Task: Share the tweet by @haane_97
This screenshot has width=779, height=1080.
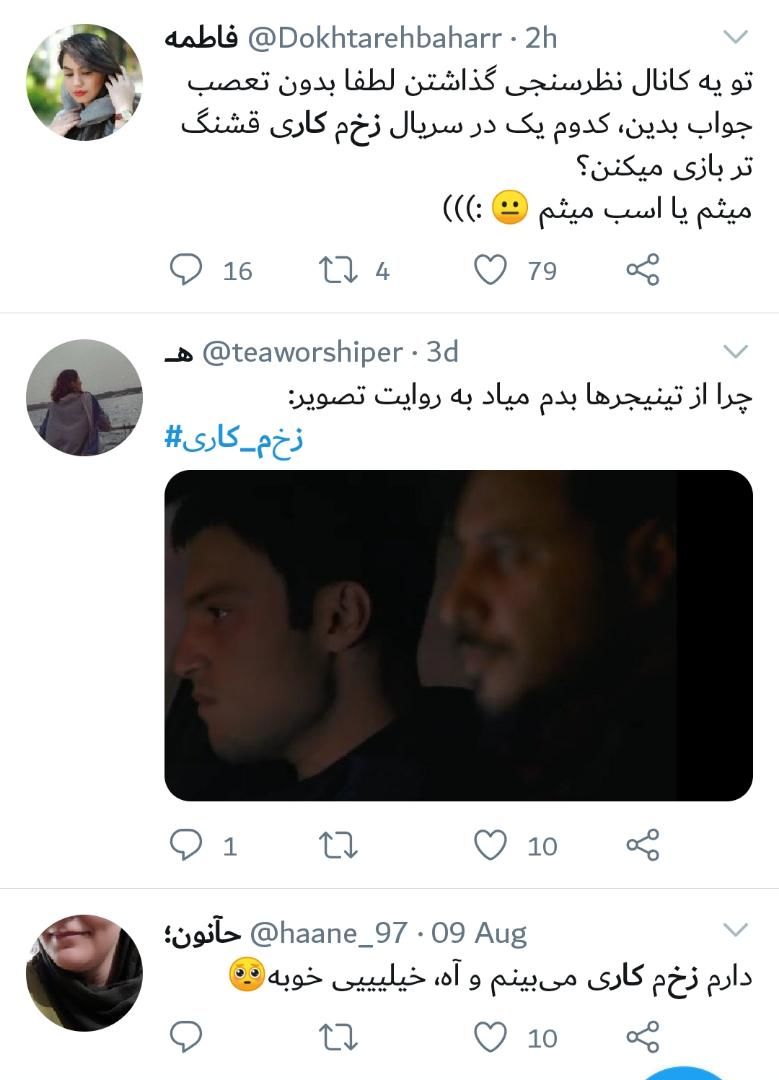Action: tap(643, 1037)
